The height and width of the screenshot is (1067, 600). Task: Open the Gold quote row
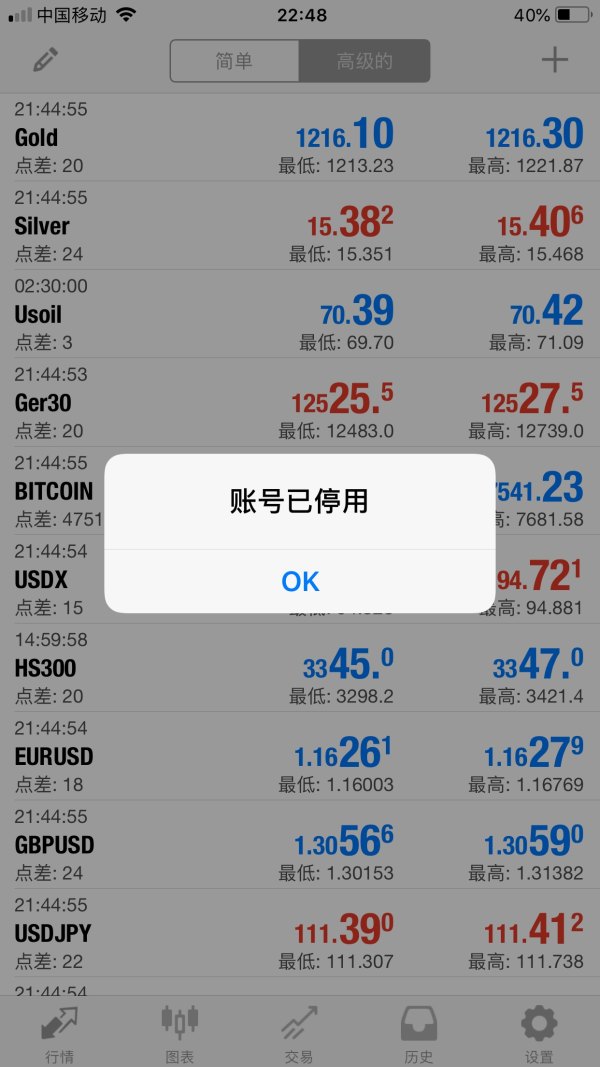[300, 138]
